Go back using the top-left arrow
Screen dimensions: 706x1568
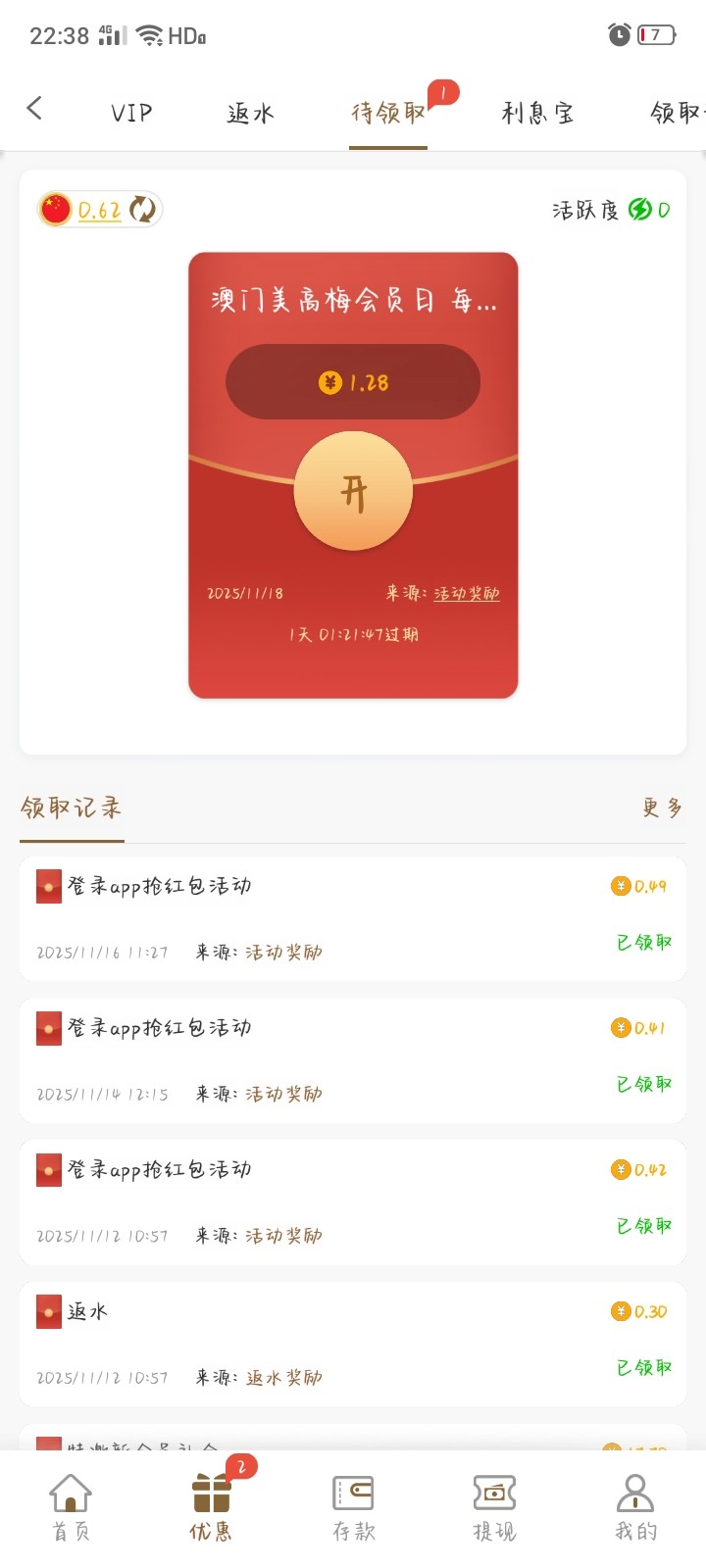point(34,108)
